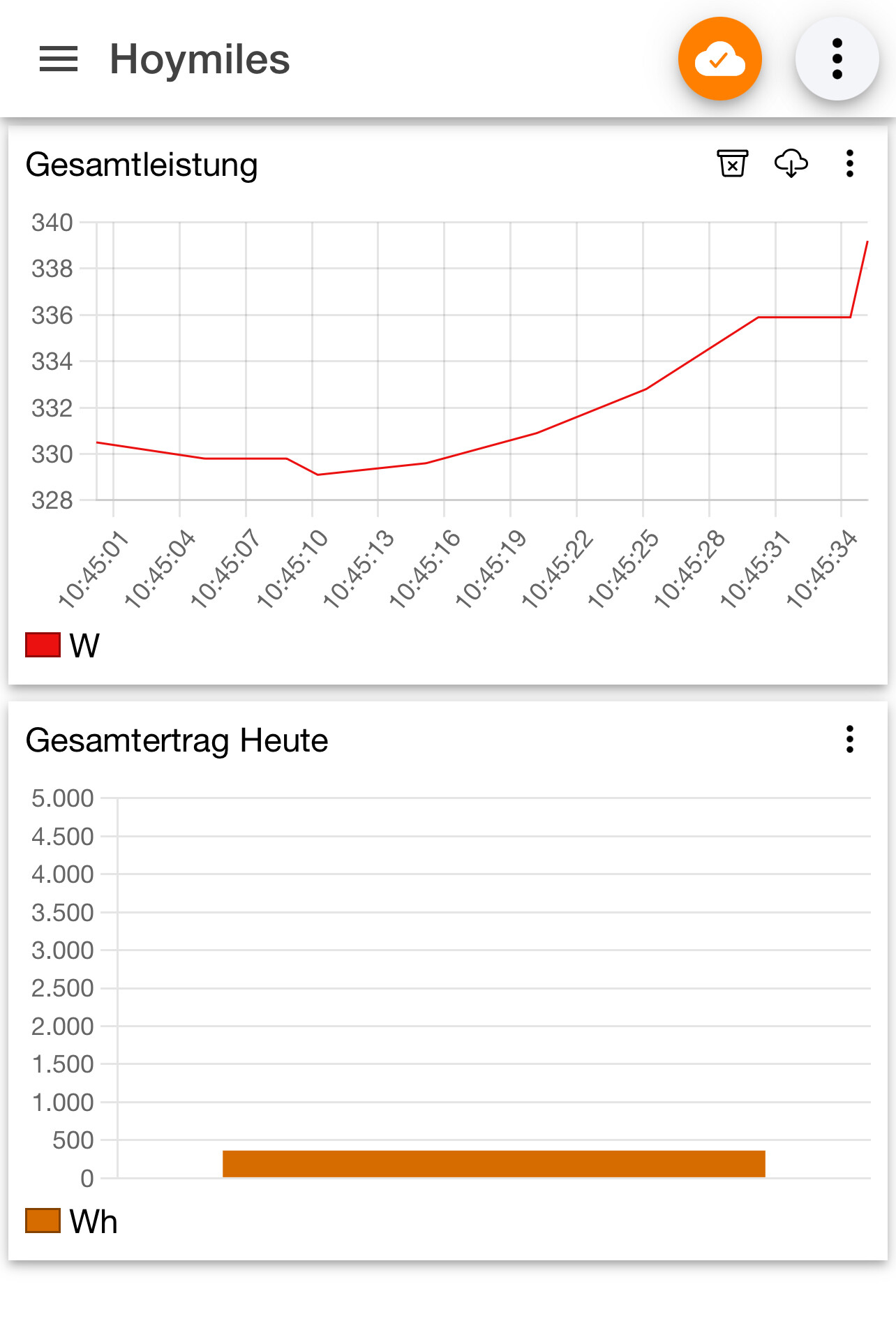The image size is (896, 1328).
Task: Toggle the Wh series in the legend
Action: (71, 1221)
